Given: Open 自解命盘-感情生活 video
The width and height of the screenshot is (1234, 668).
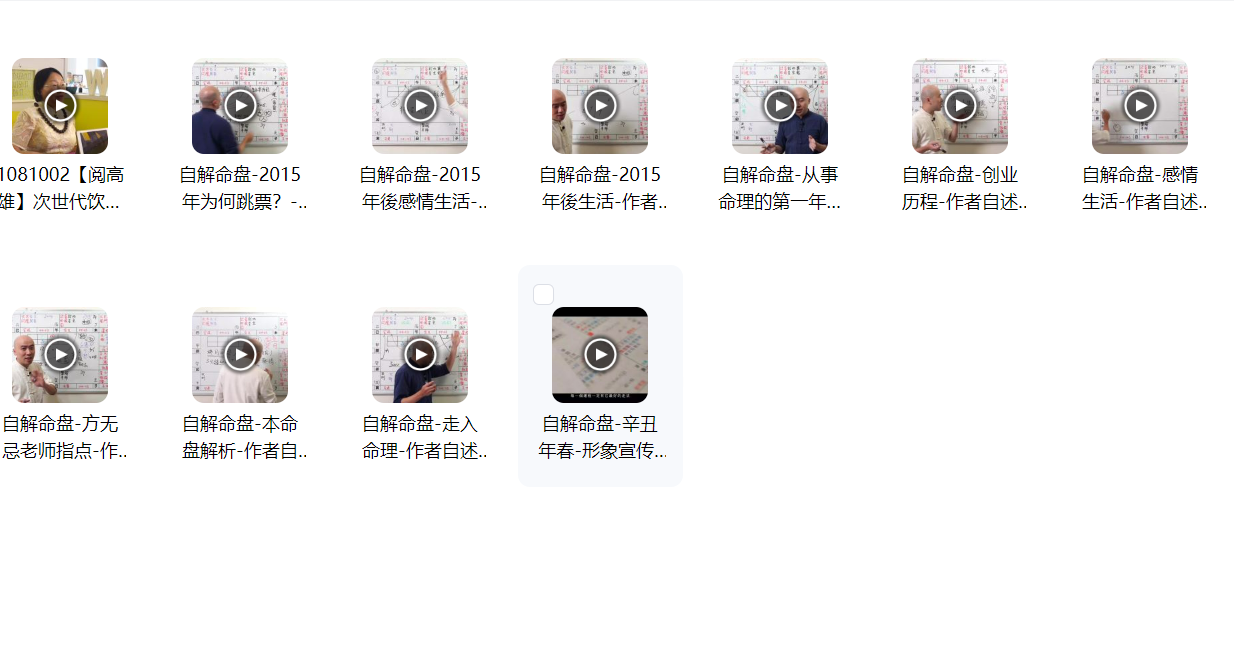Looking at the screenshot, I should coord(1140,105).
